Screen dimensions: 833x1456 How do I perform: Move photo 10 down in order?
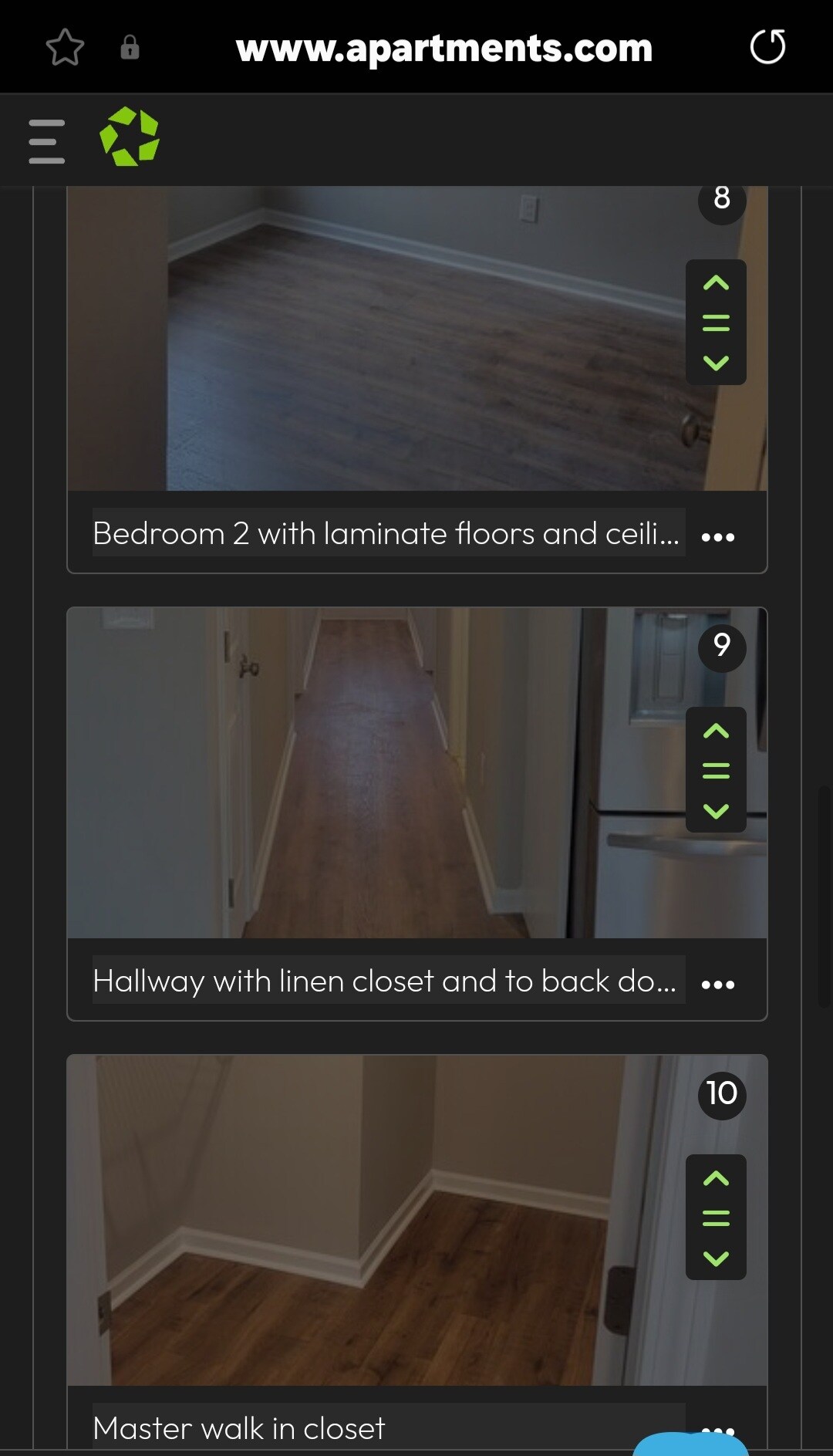point(716,1258)
